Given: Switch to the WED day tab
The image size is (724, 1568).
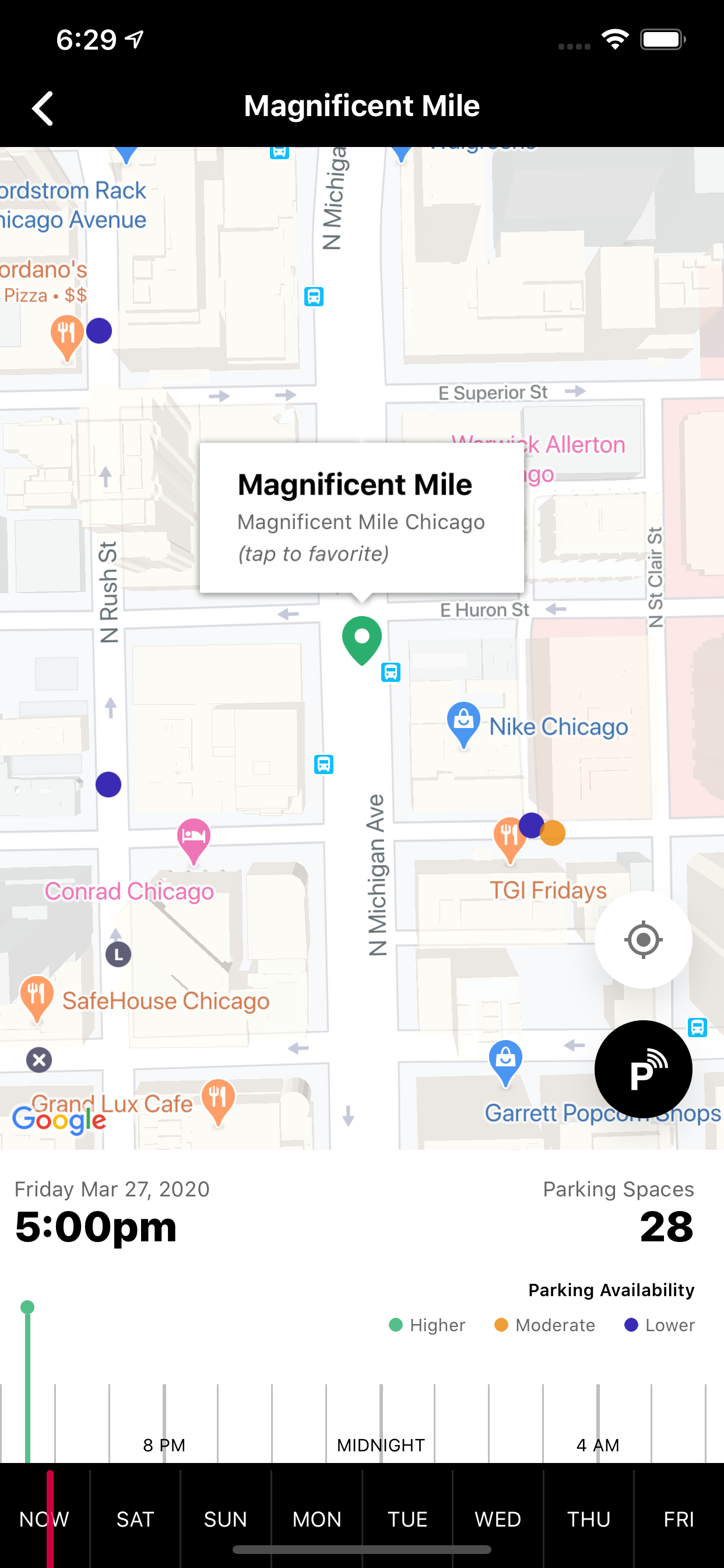Looking at the screenshot, I should point(497,1520).
